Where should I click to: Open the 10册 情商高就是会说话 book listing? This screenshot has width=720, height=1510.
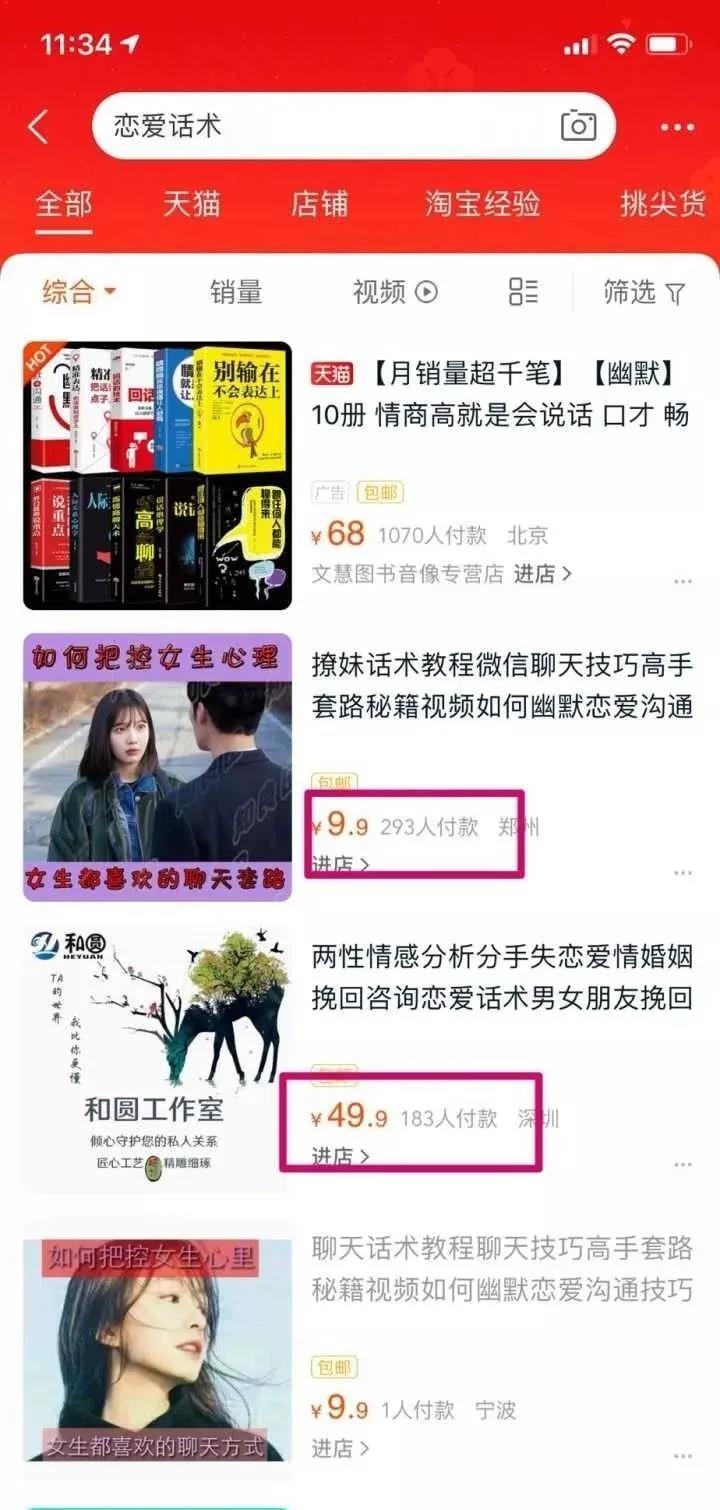click(x=500, y=395)
